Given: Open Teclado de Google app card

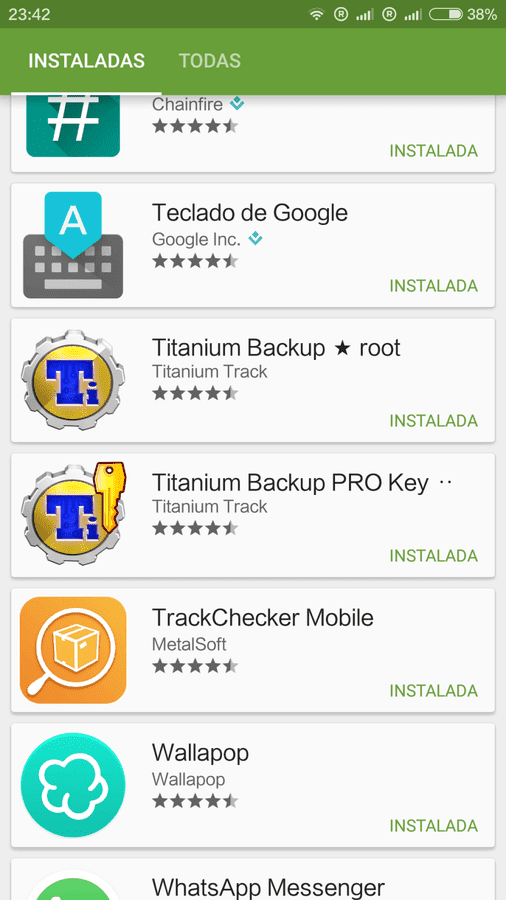Looking at the screenshot, I should [253, 245].
